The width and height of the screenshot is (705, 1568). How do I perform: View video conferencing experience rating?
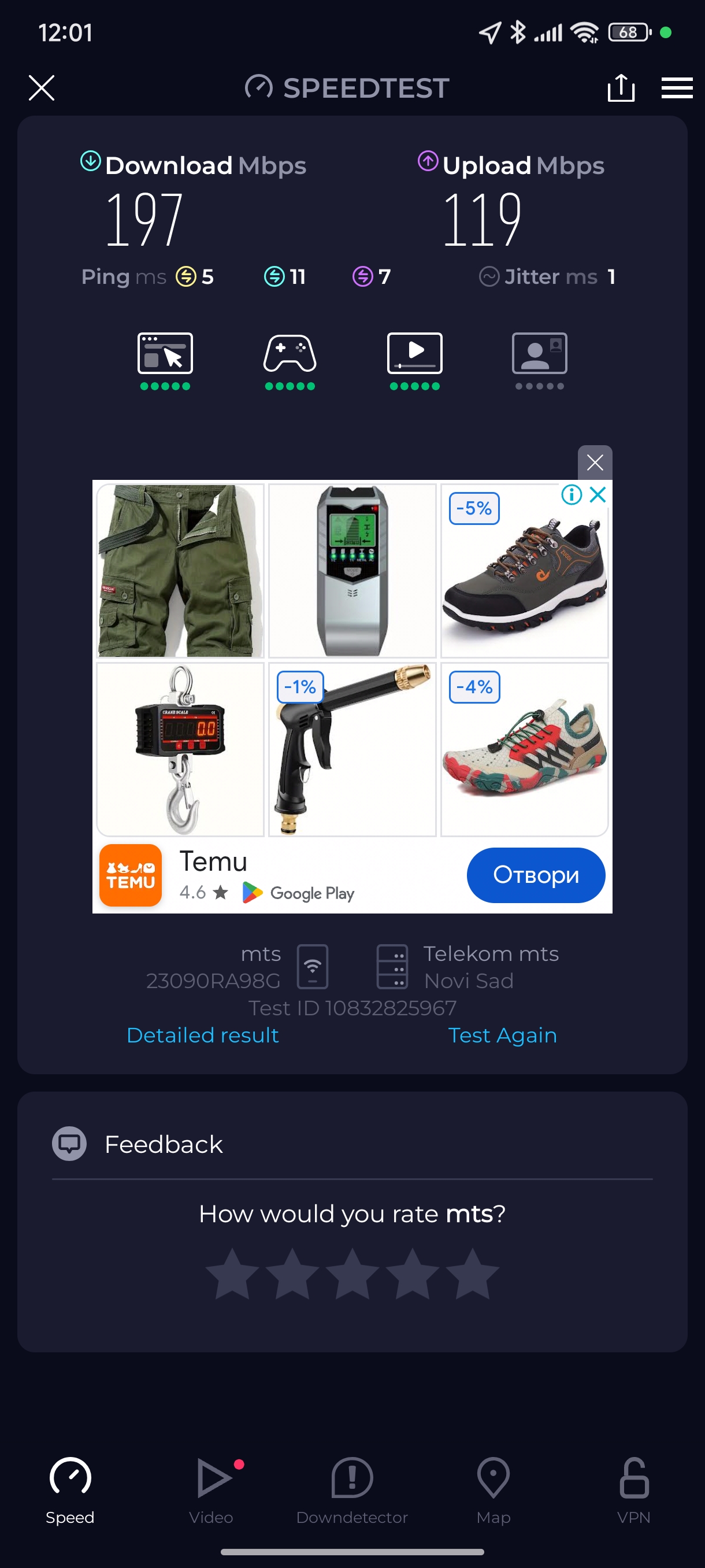pyautogui.click(x=539, y=360)
